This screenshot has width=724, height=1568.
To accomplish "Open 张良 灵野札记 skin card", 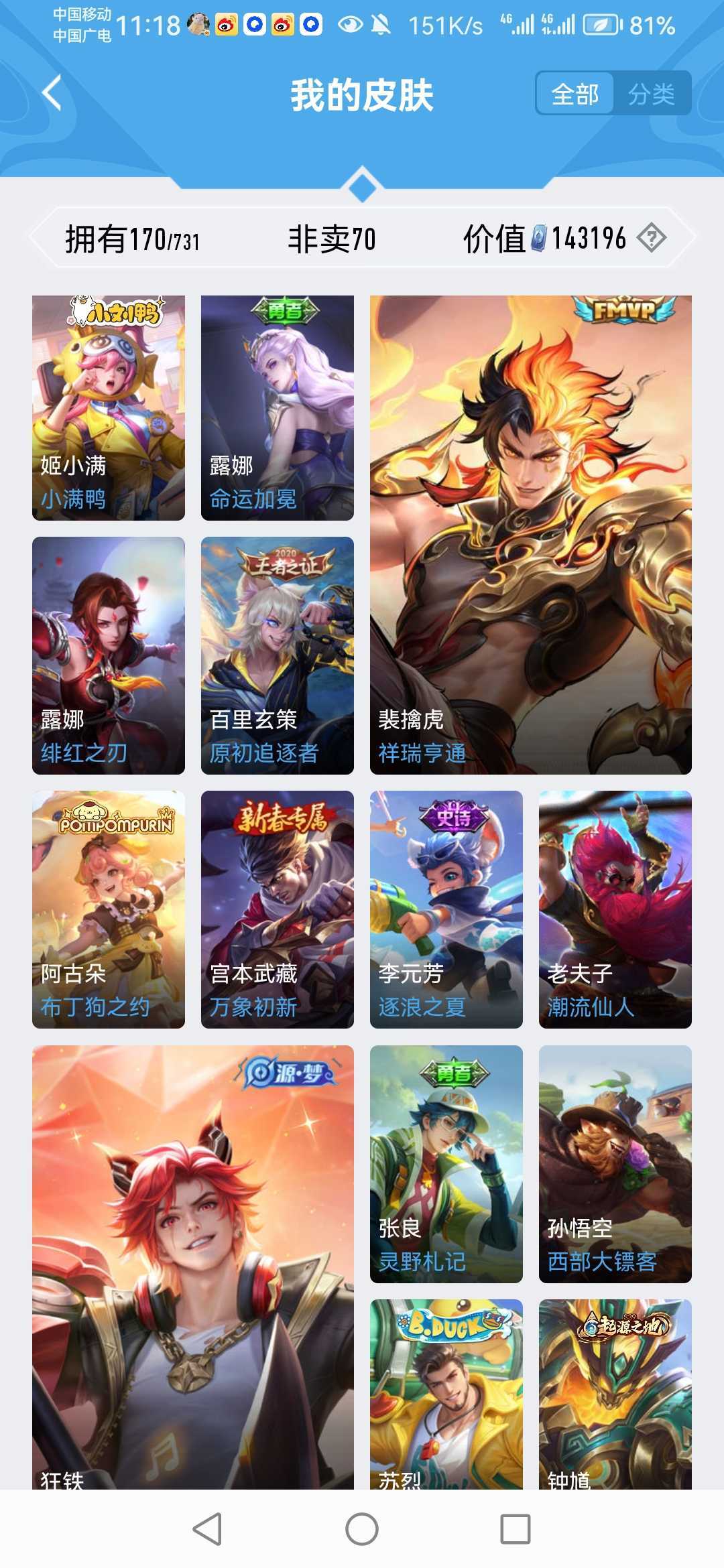I will point(446,1164).
